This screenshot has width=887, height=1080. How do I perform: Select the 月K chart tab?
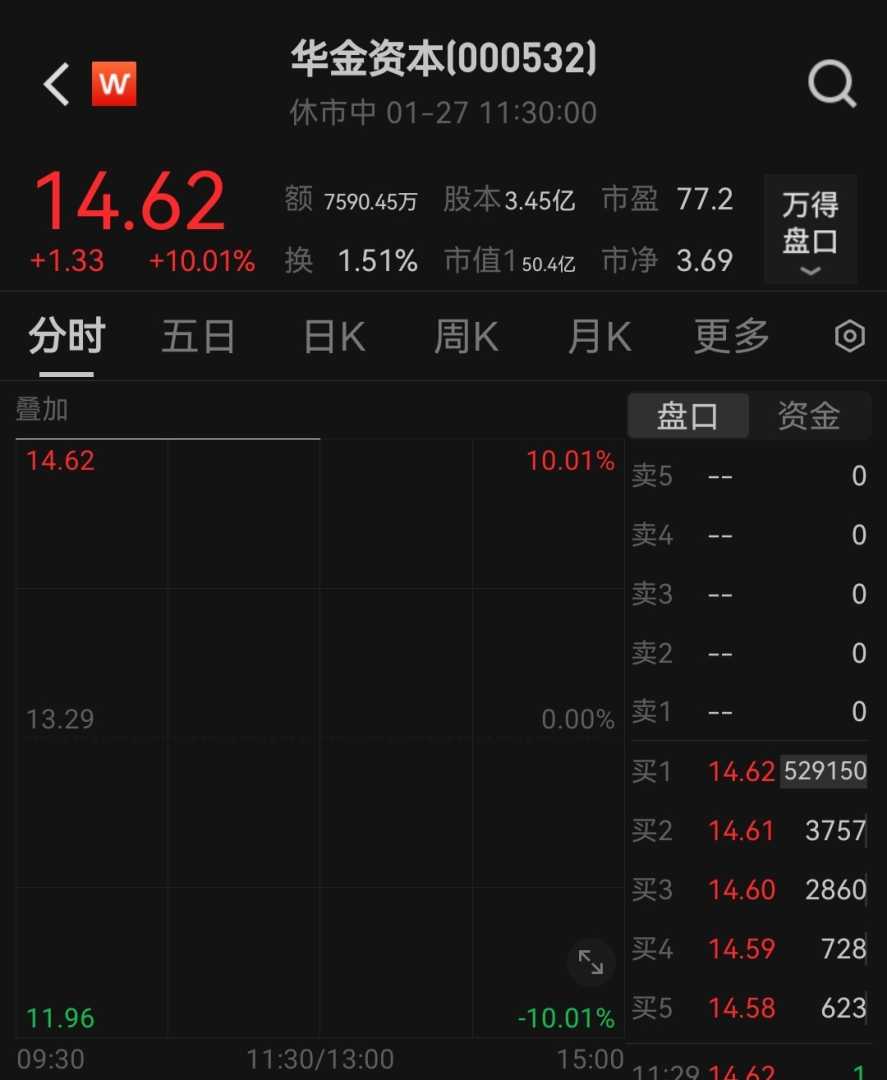pyautogui.click(x=599, y=338)
